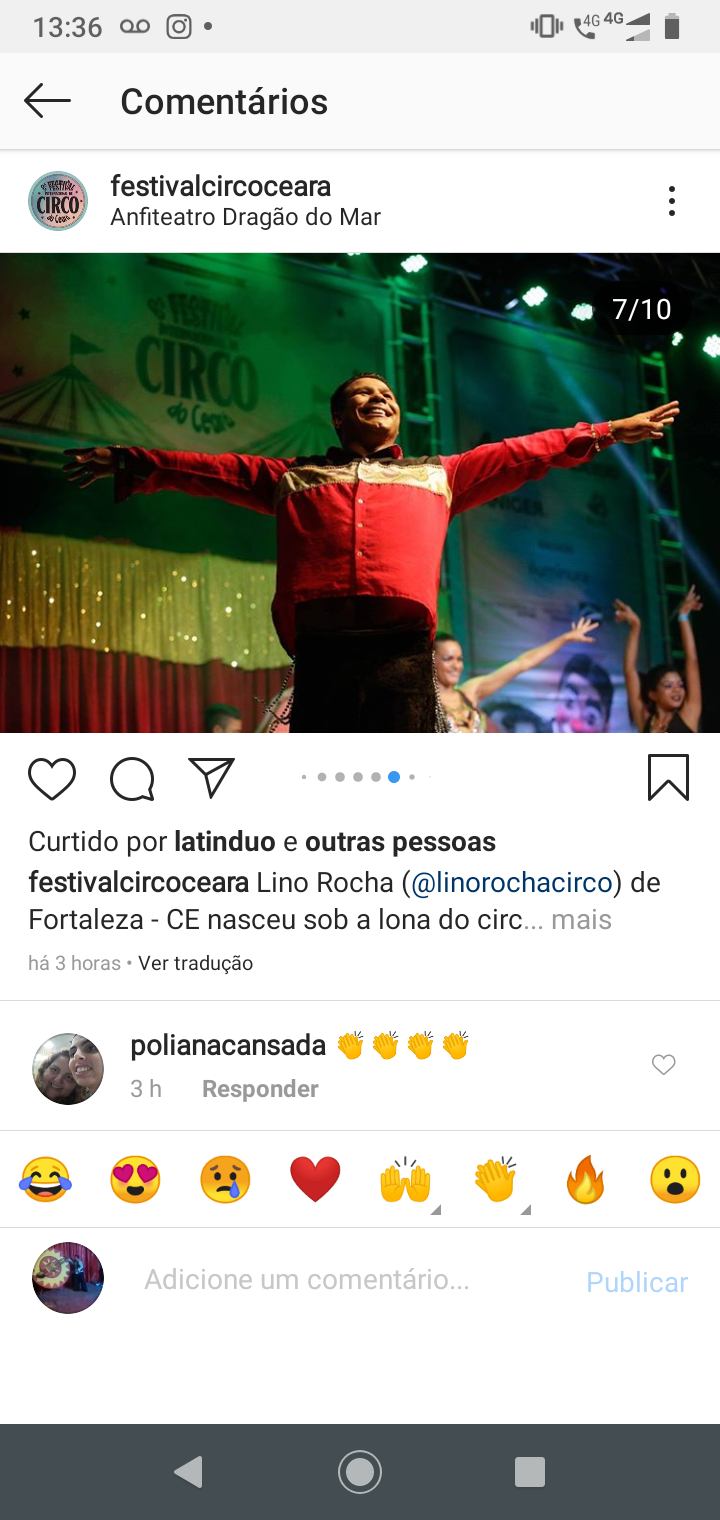Expand the caption by tapping "mais"

pos(581,920)
